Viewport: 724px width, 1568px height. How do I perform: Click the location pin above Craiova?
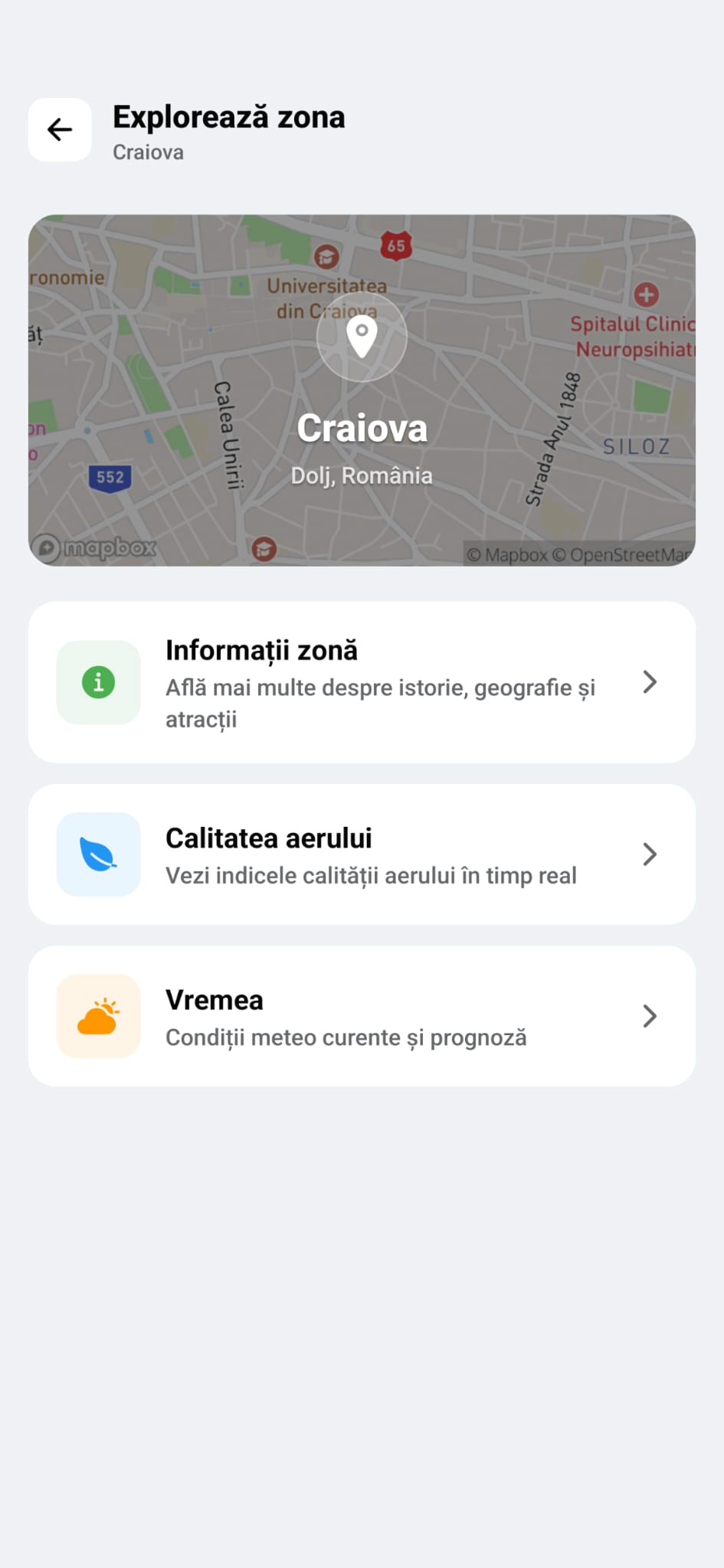tap(361, 337)
